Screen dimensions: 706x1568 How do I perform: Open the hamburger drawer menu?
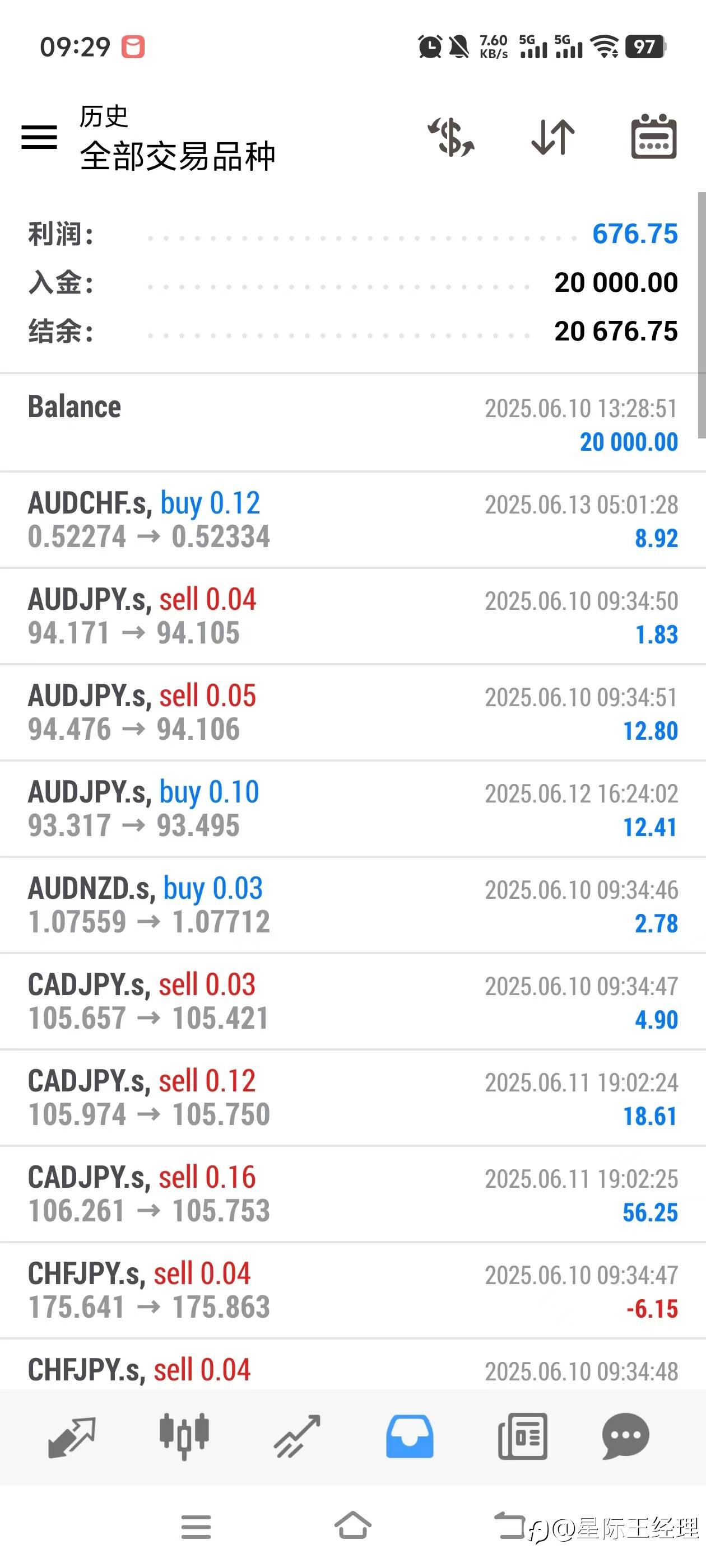[40, 137]
